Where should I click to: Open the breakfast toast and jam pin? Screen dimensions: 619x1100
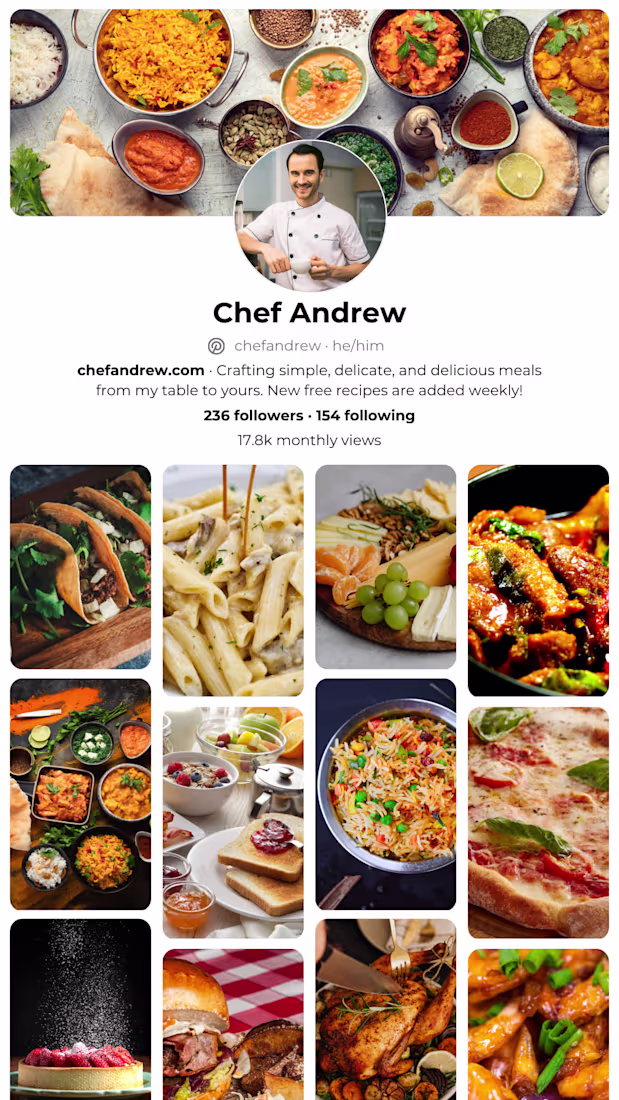233,822
